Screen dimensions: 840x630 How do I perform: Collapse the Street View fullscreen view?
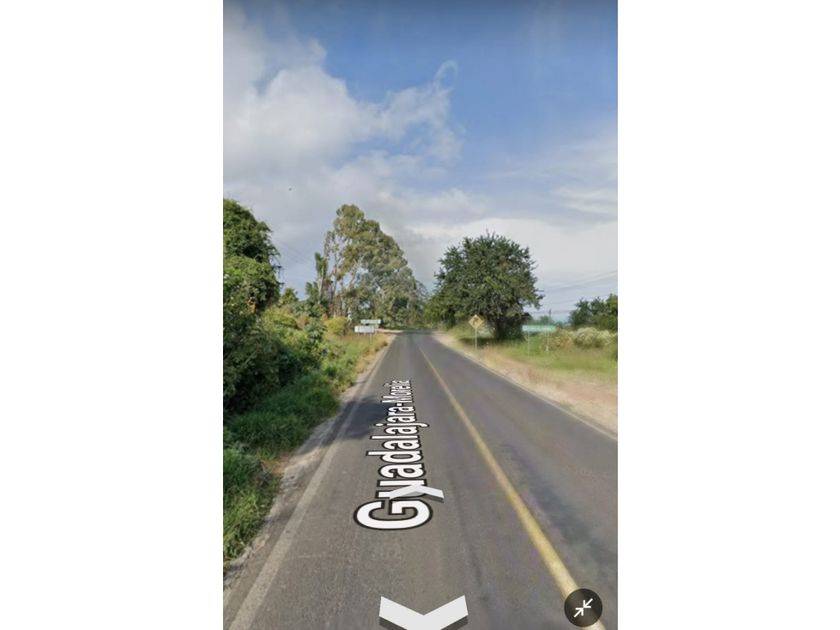point(583,607)
